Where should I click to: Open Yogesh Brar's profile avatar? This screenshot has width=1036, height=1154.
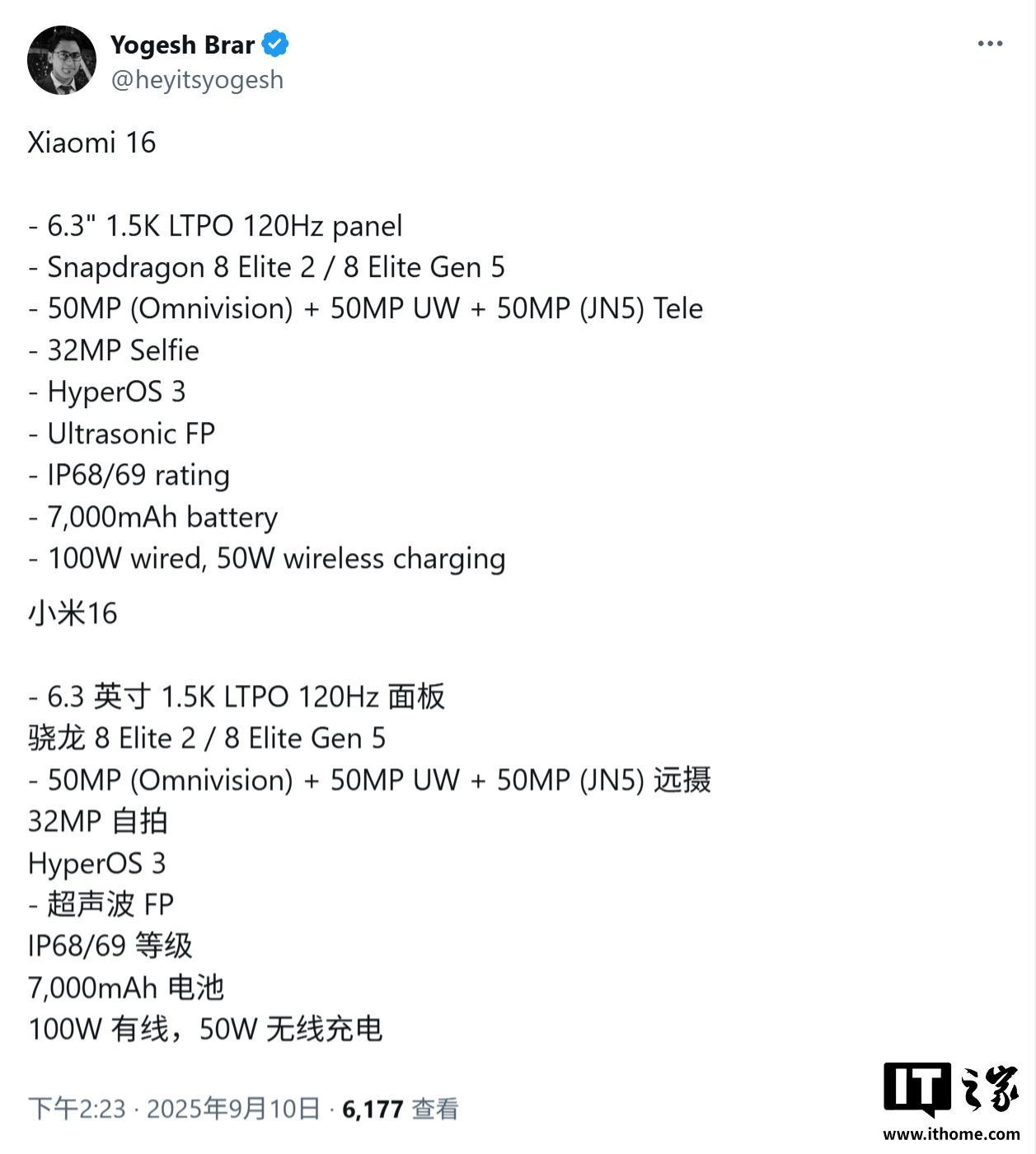[x=62, y=61]
